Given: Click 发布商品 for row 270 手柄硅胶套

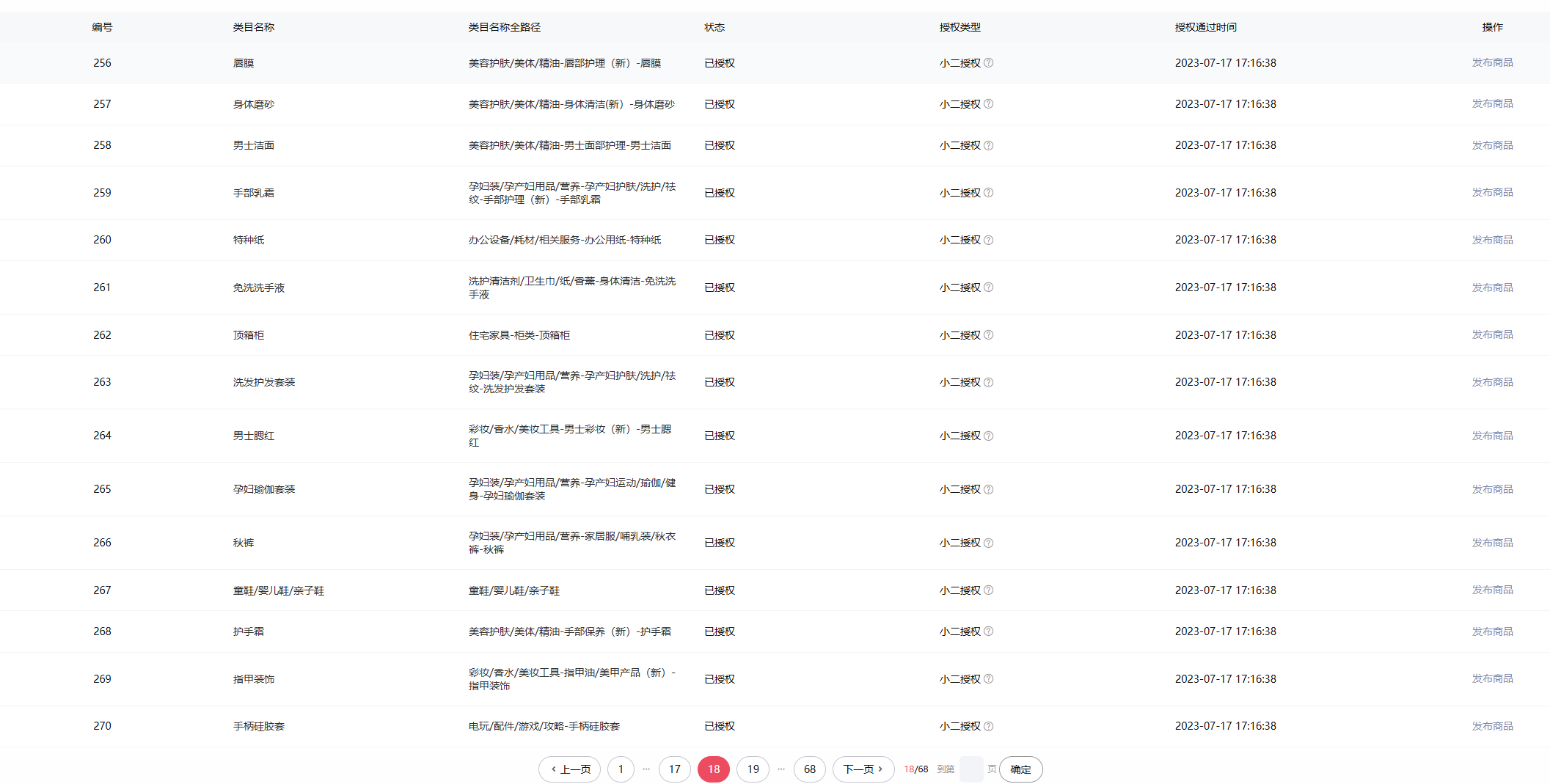Looking at the screenshot, I should pos(1492,726).
